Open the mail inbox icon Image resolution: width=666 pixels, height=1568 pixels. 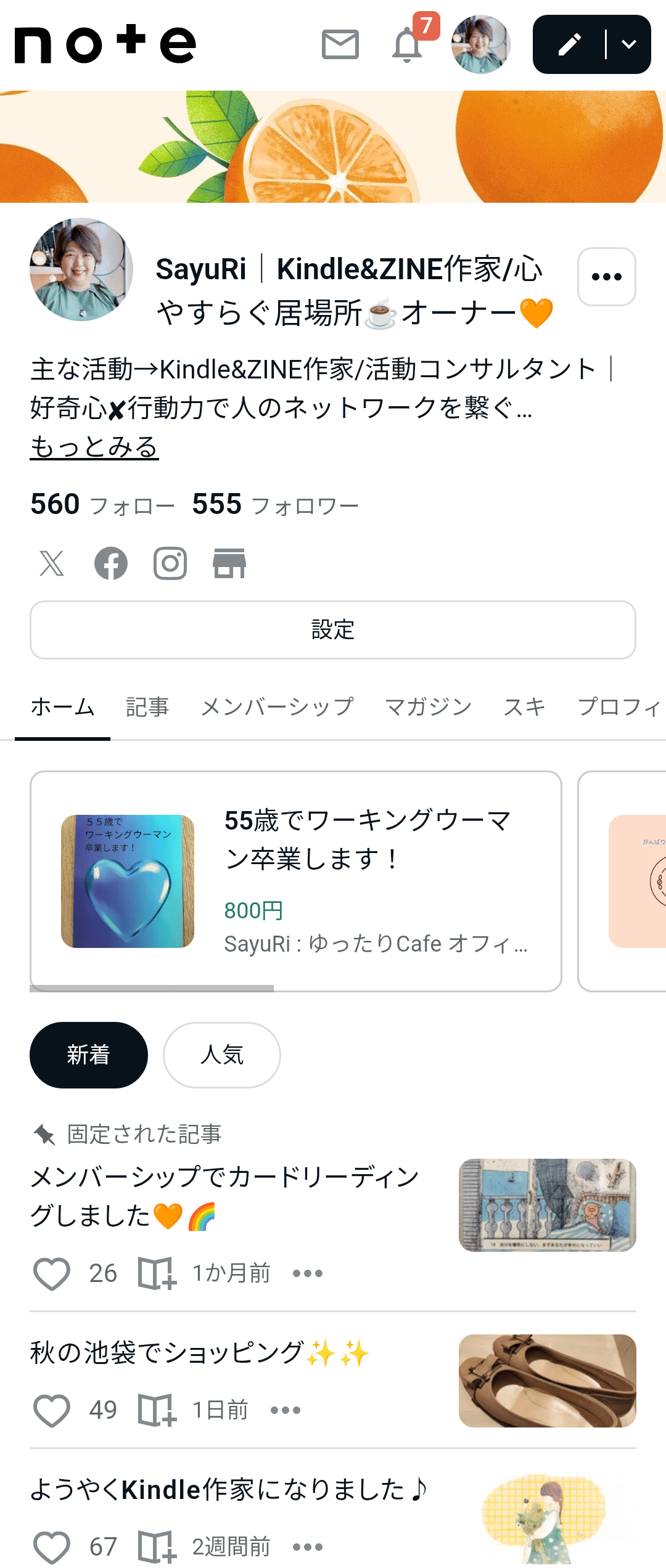pyautogui.click(x=340, y=45)
